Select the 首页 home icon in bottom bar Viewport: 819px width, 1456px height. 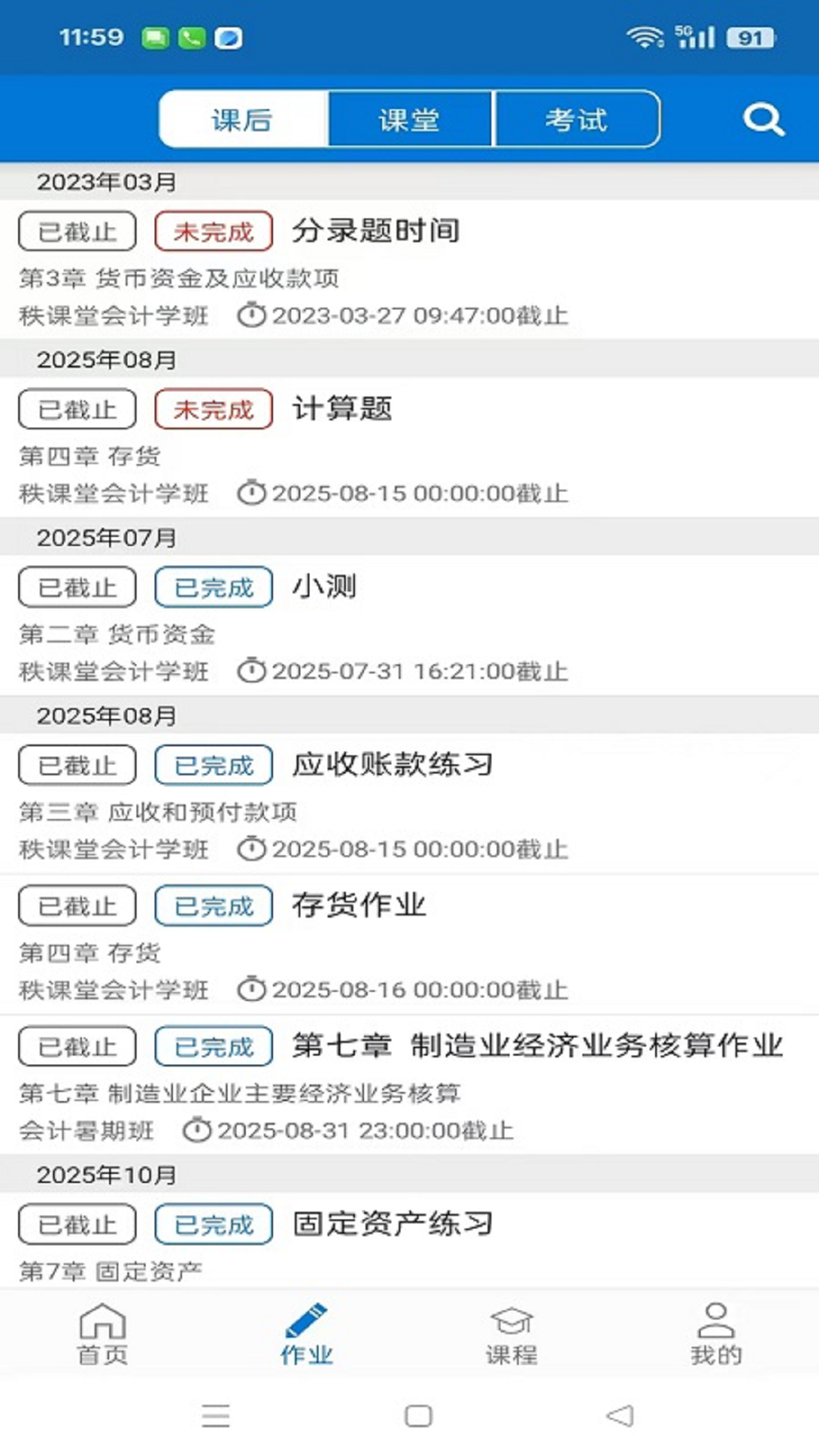coord(103,1333)
